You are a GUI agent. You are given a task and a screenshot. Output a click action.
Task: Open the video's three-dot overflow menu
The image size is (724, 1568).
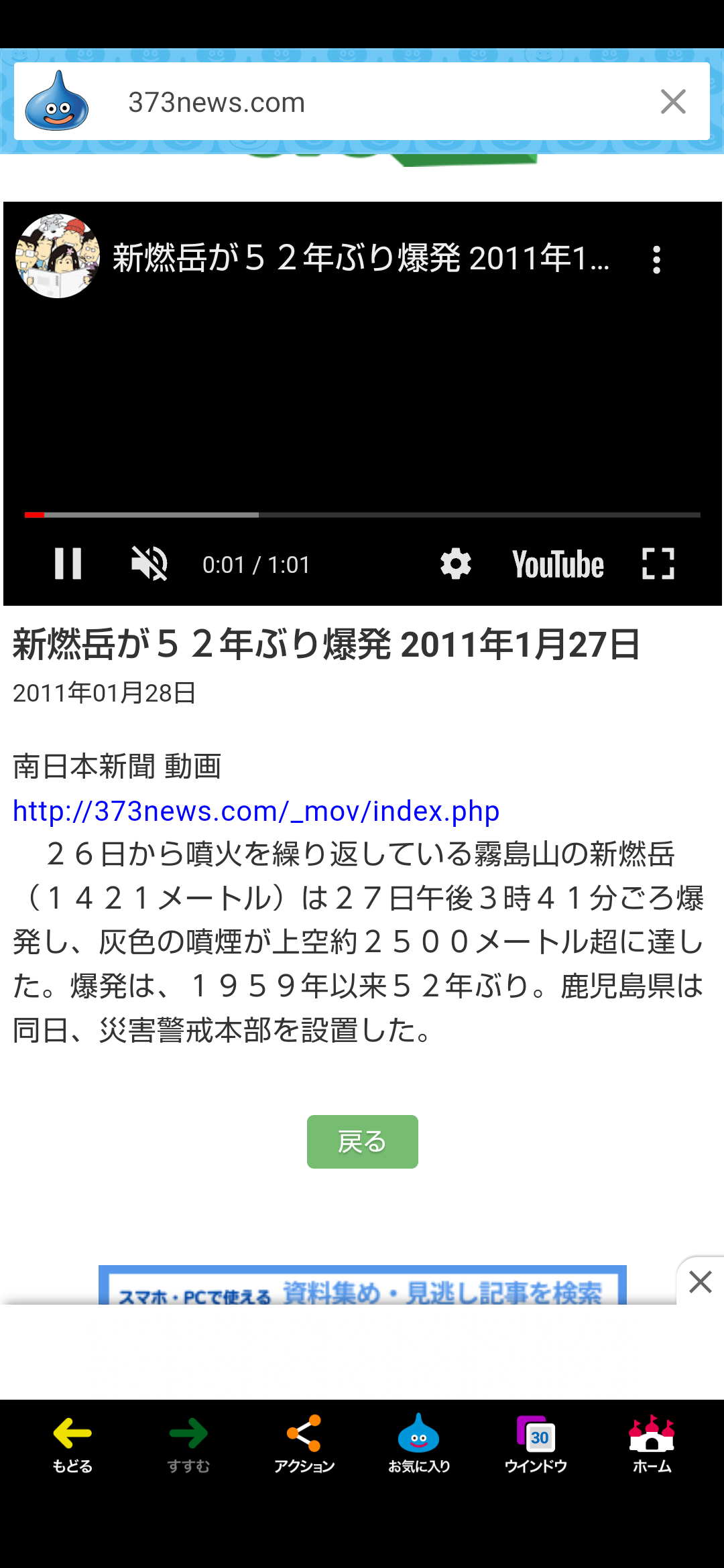tap(657, 259)
